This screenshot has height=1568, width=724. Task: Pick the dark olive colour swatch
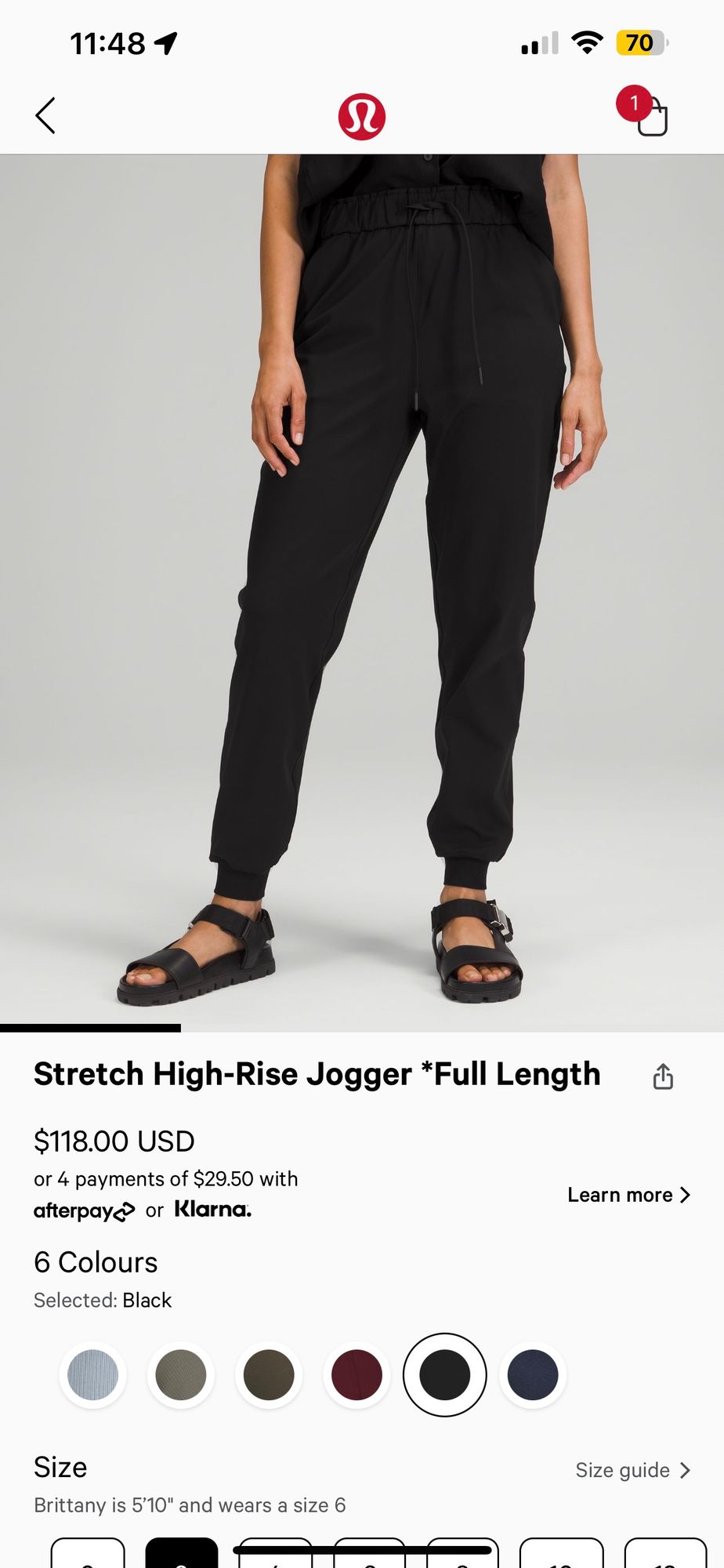click(269, 1375)
